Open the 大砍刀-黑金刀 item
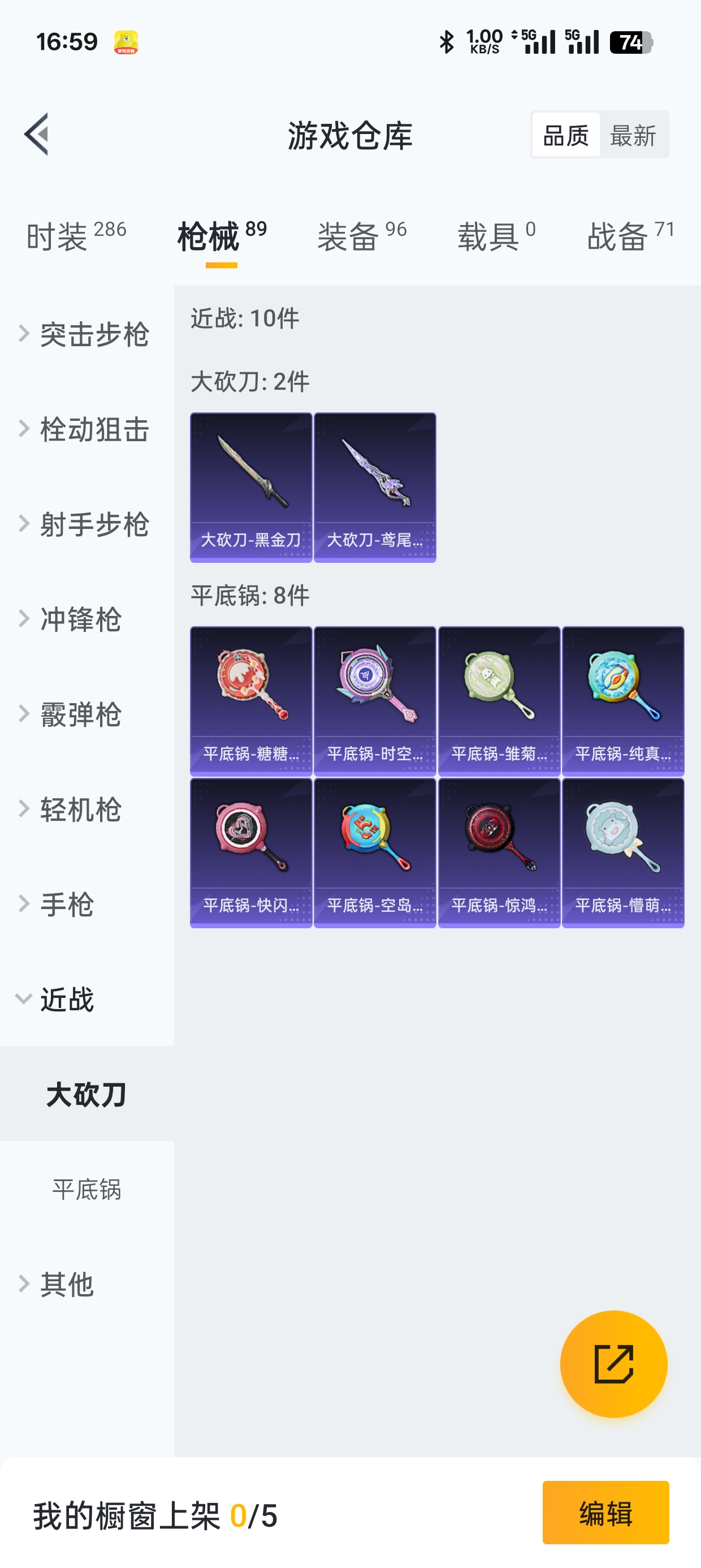The width and height of the screenshot is (701, 1568). click(x=250, y=487)
